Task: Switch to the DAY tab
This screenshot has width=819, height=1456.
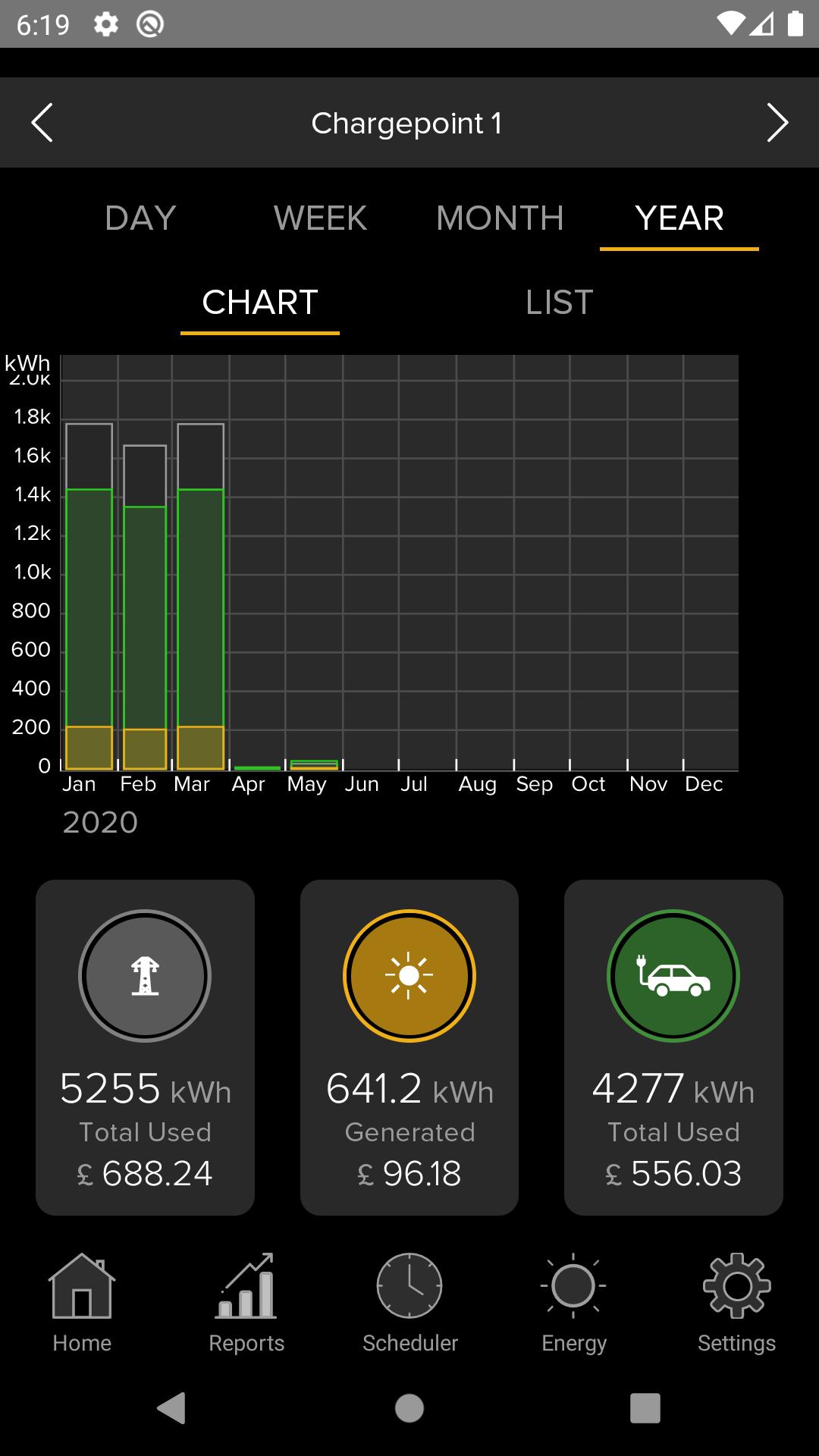Action: (x=140, y=218)
